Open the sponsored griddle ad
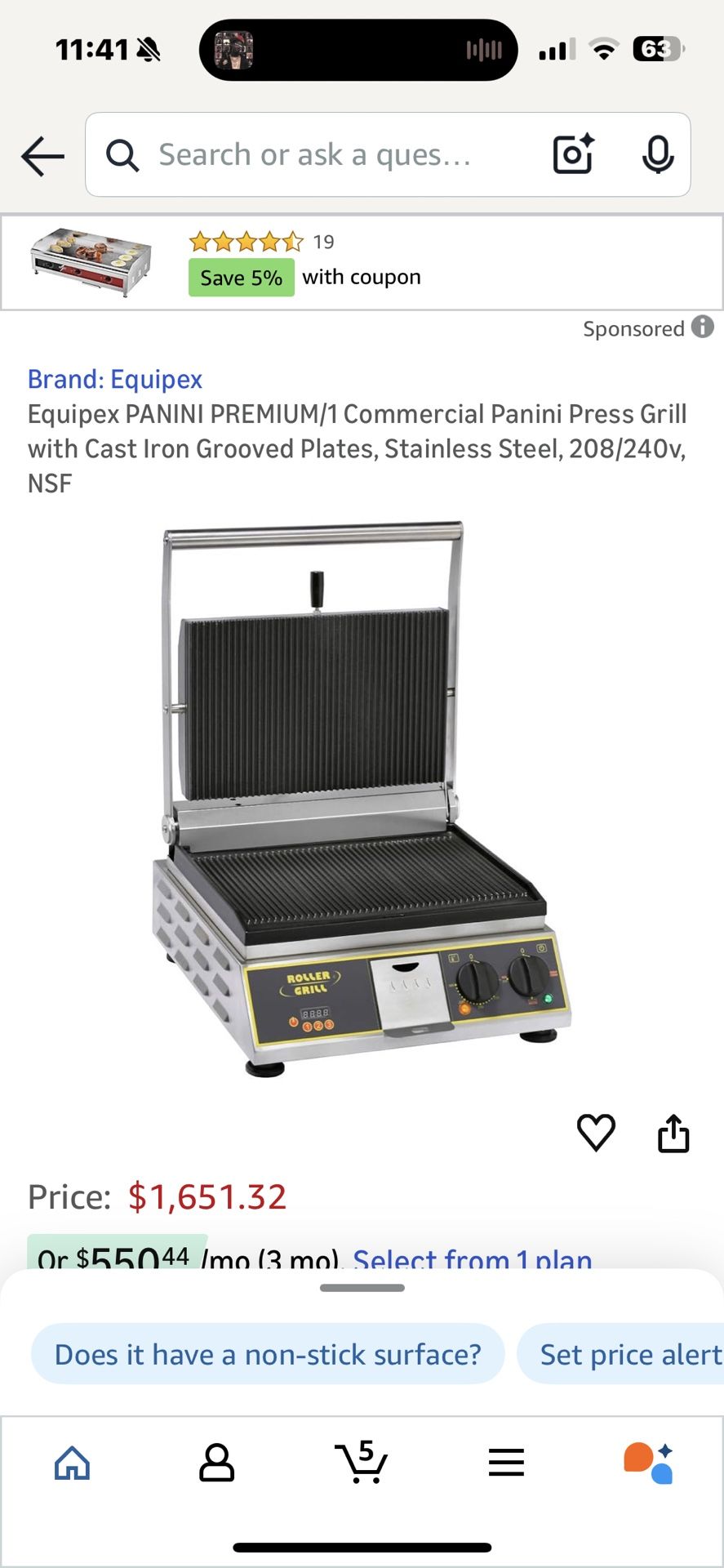 point(362,262)
